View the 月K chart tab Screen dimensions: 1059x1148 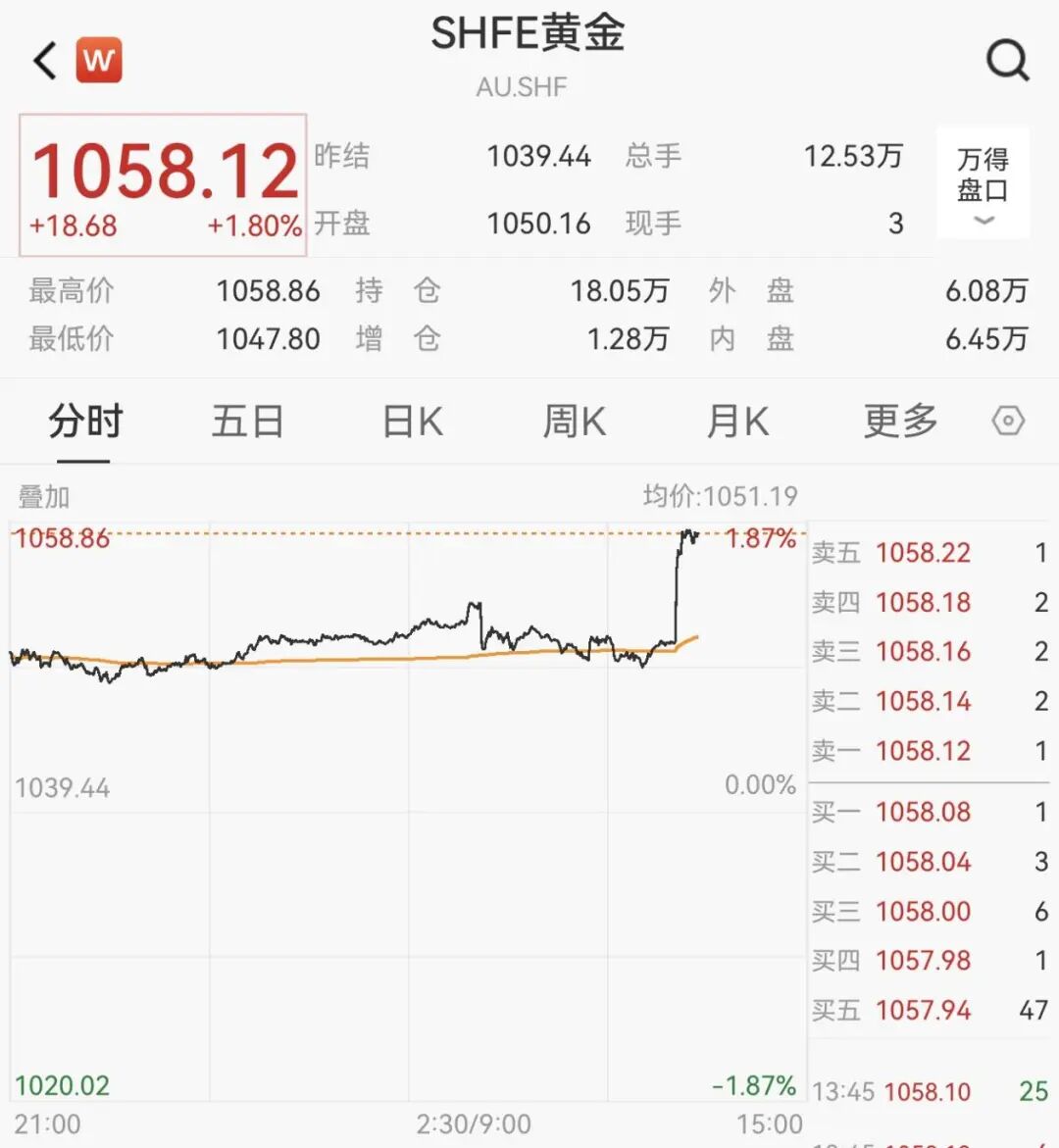(737, 422)
